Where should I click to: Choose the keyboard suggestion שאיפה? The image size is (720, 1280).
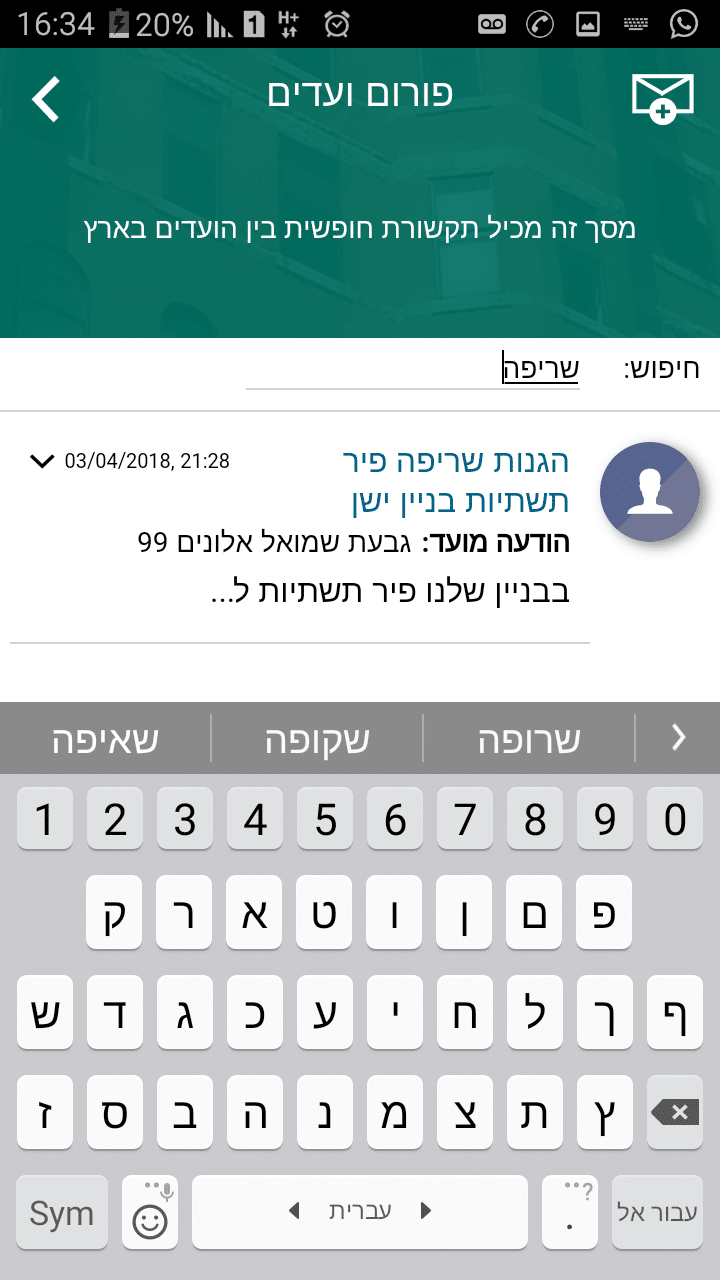pyautogui.click(x=105, y=739)
